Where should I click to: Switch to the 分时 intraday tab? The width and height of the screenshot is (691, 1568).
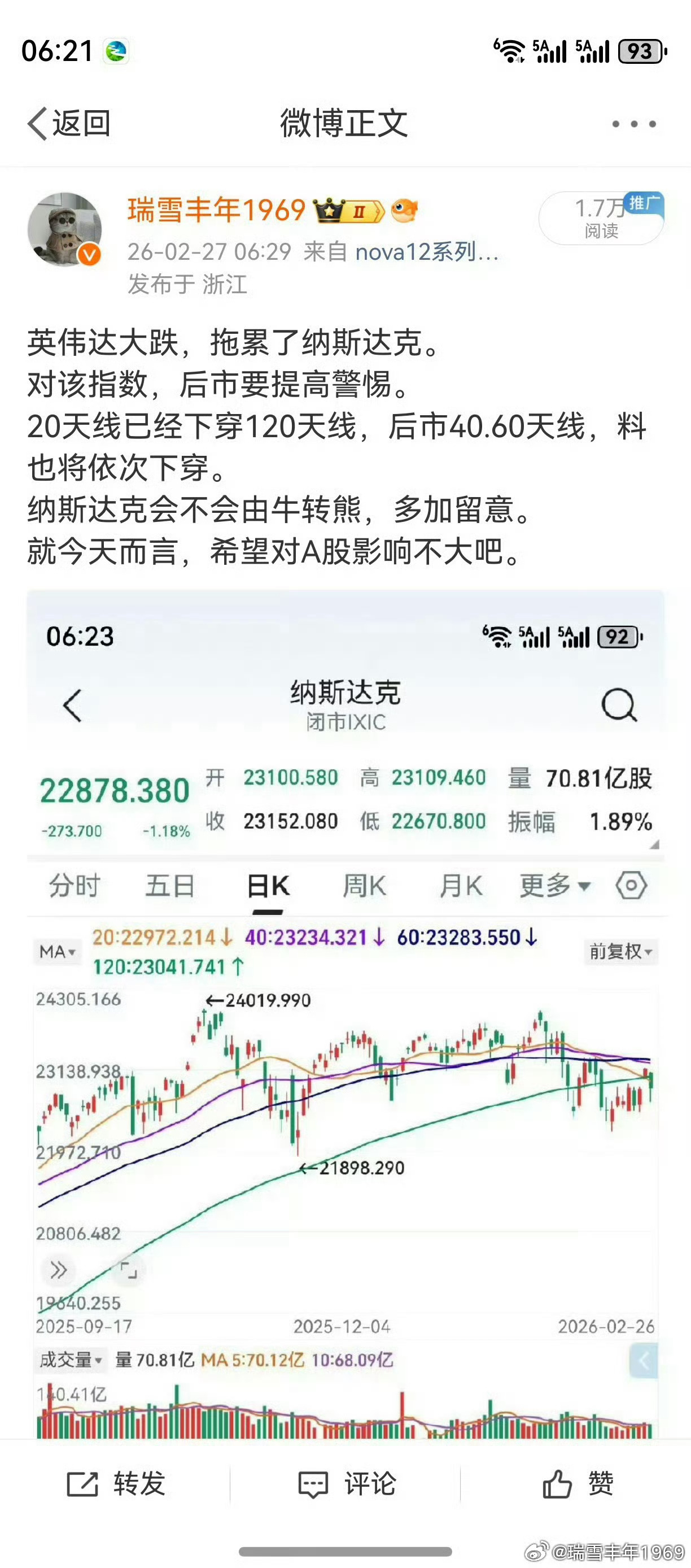pos(72,886)
